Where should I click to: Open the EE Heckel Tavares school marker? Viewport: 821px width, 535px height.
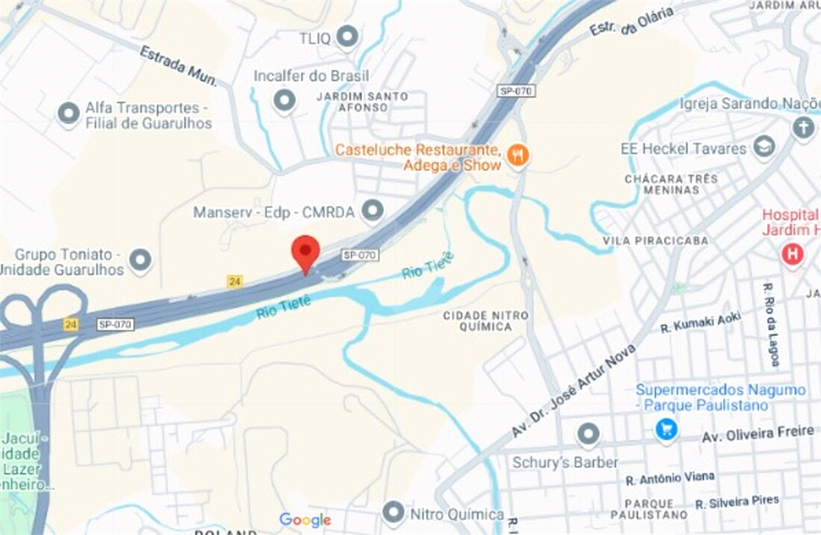pos(765,148)
